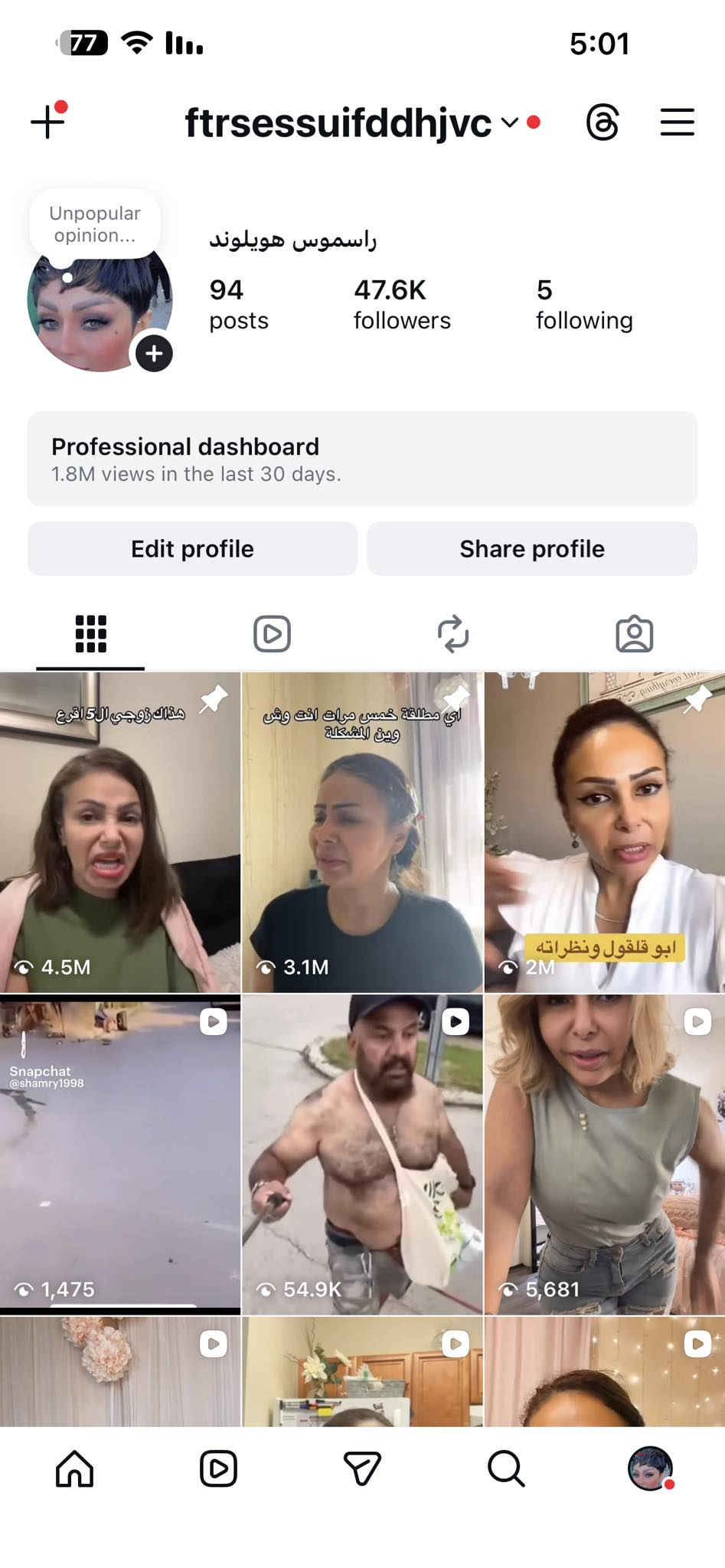Open the Unpopular opinion note bubble
Image resolution: width=725 pixels, height=1568 pixels.
tap(95, 224)
